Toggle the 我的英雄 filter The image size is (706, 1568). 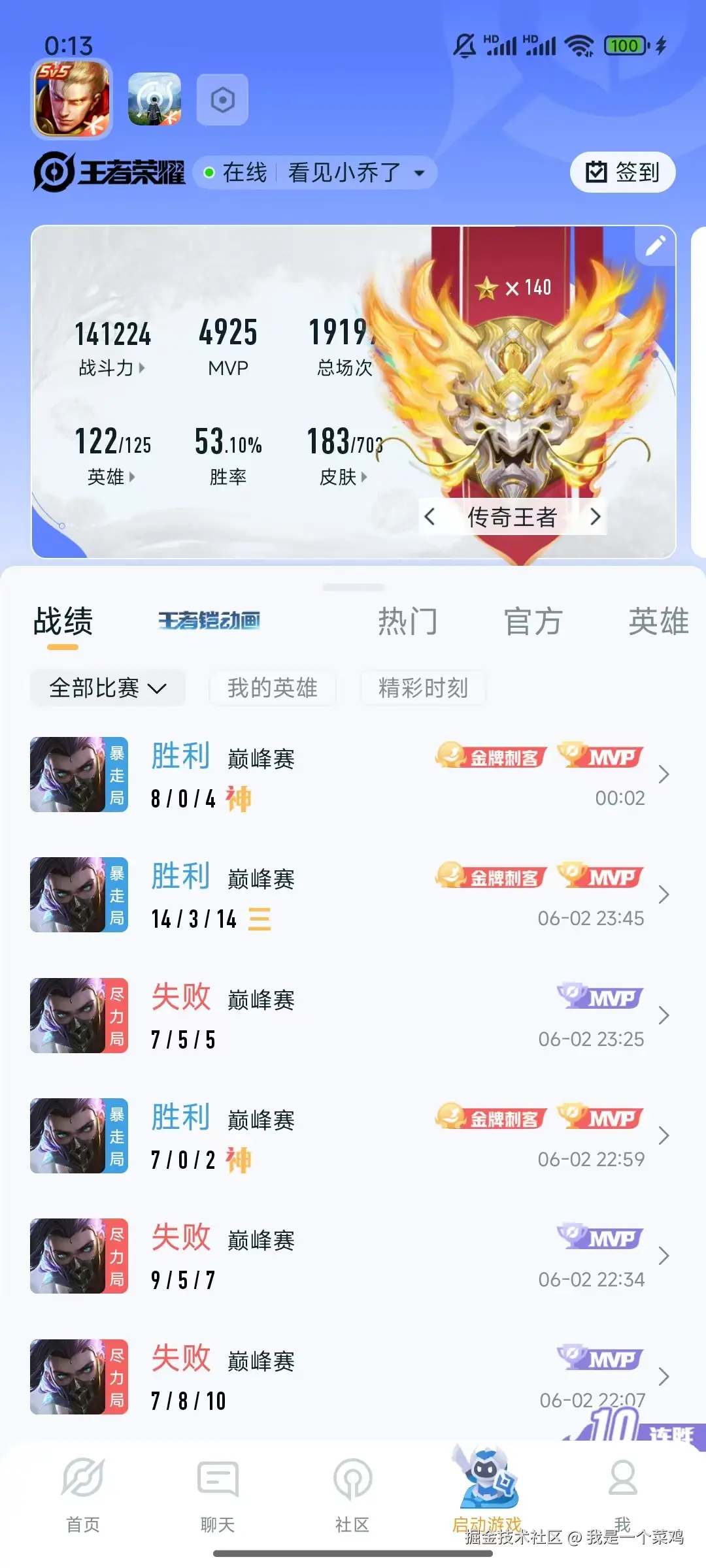coord(272,688)
